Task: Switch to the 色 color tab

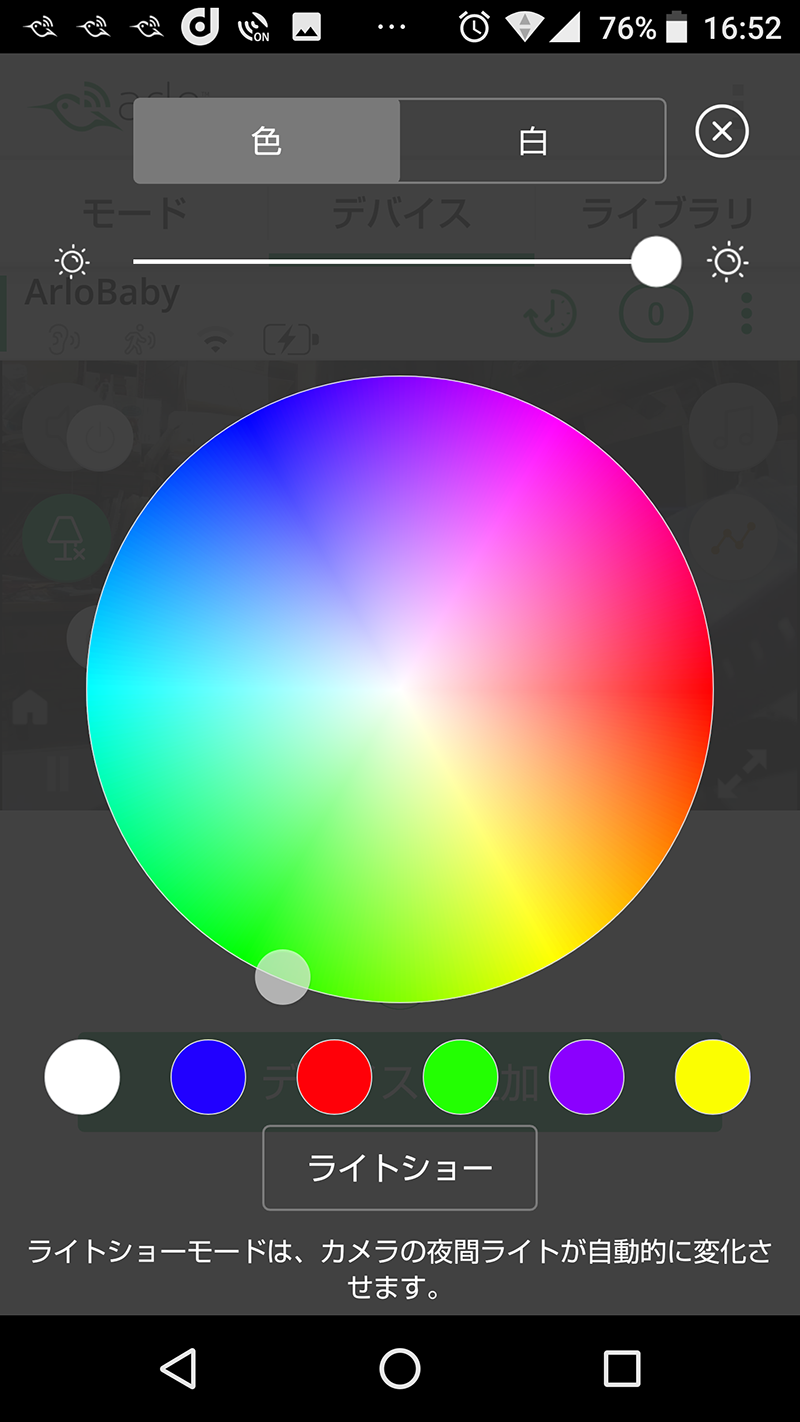Action: [267, 141]
